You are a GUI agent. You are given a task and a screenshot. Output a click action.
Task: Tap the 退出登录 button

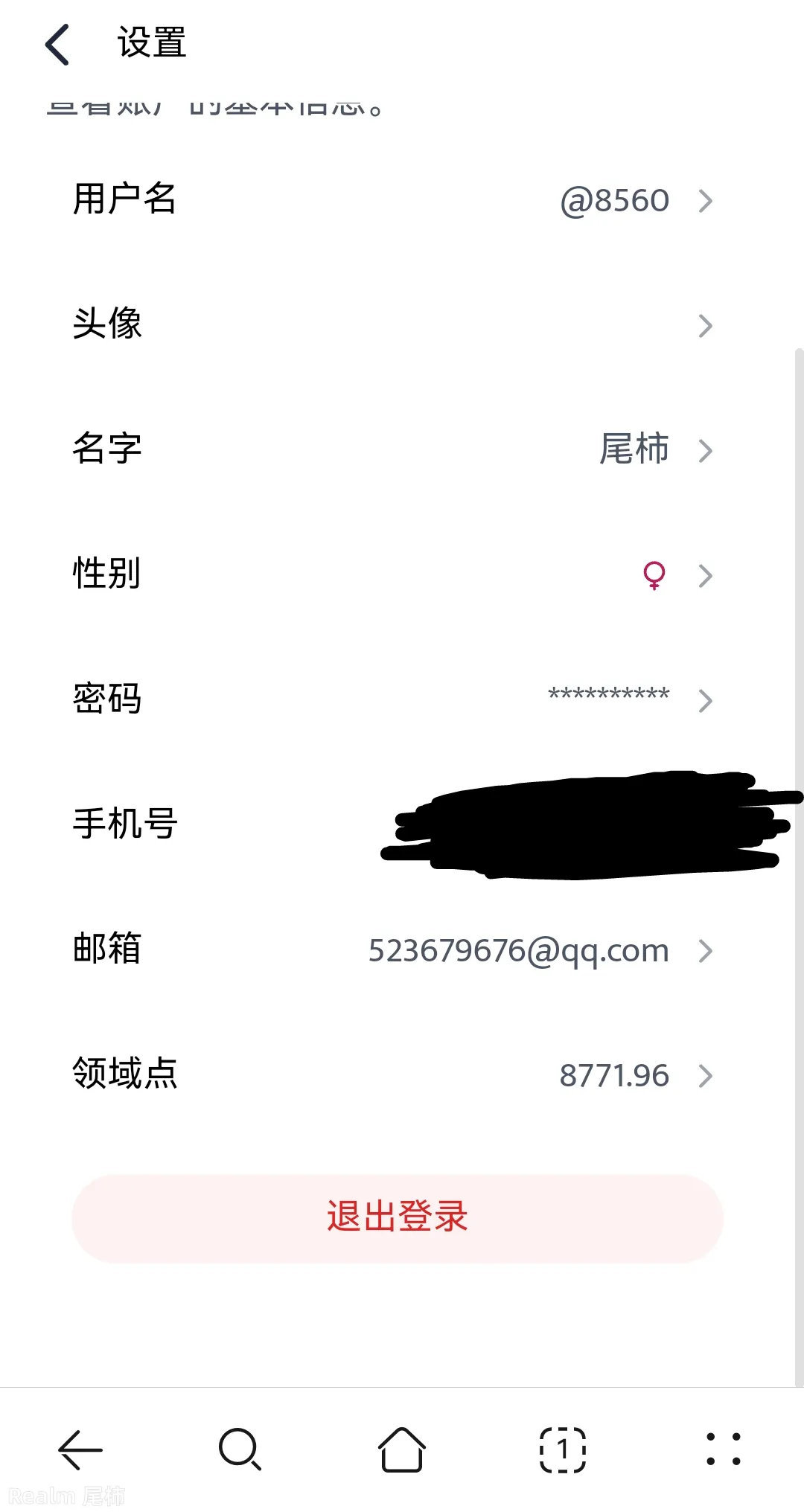coord(398,1218)
